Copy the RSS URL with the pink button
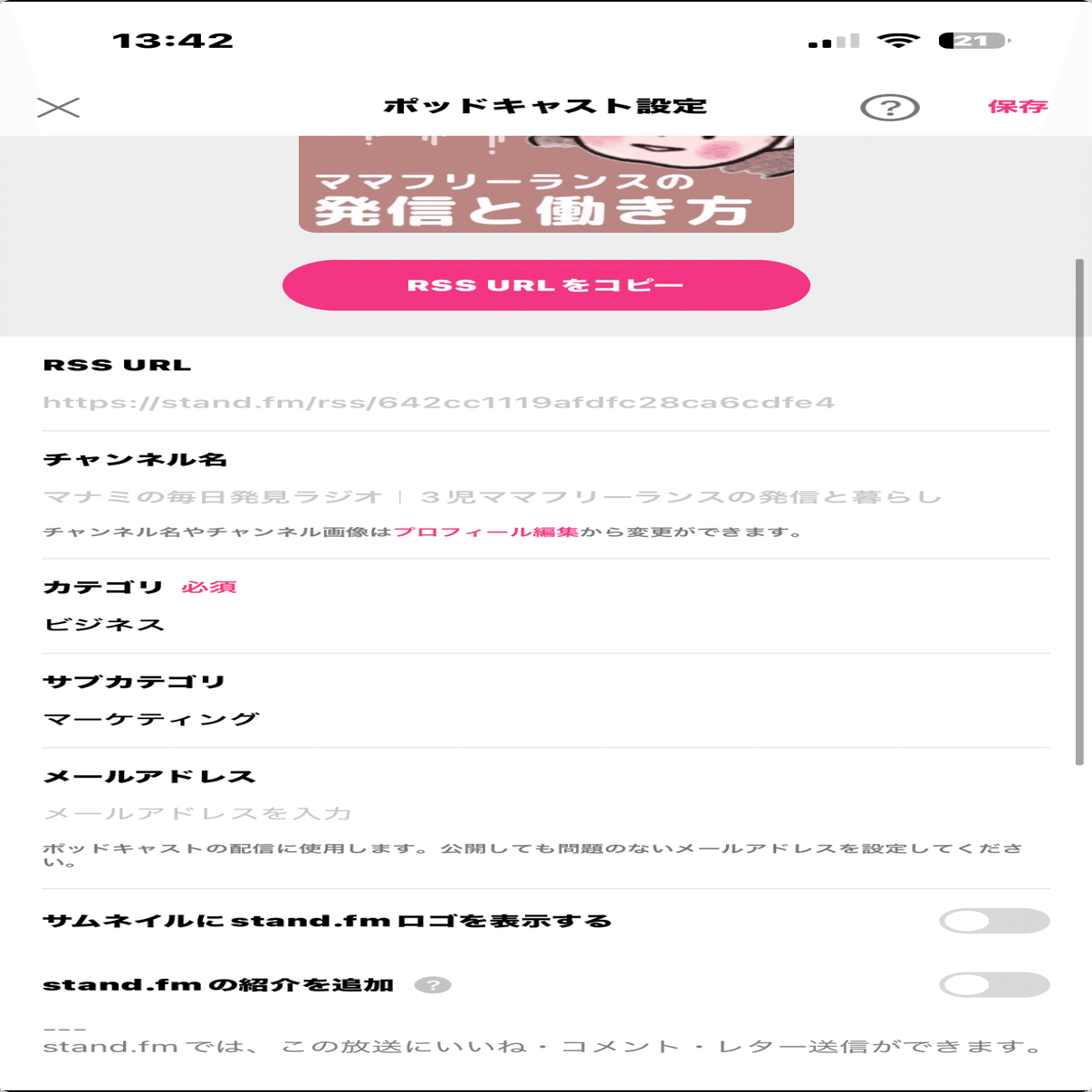The width and height of the screenshot is (1092, 1092). 546,285
